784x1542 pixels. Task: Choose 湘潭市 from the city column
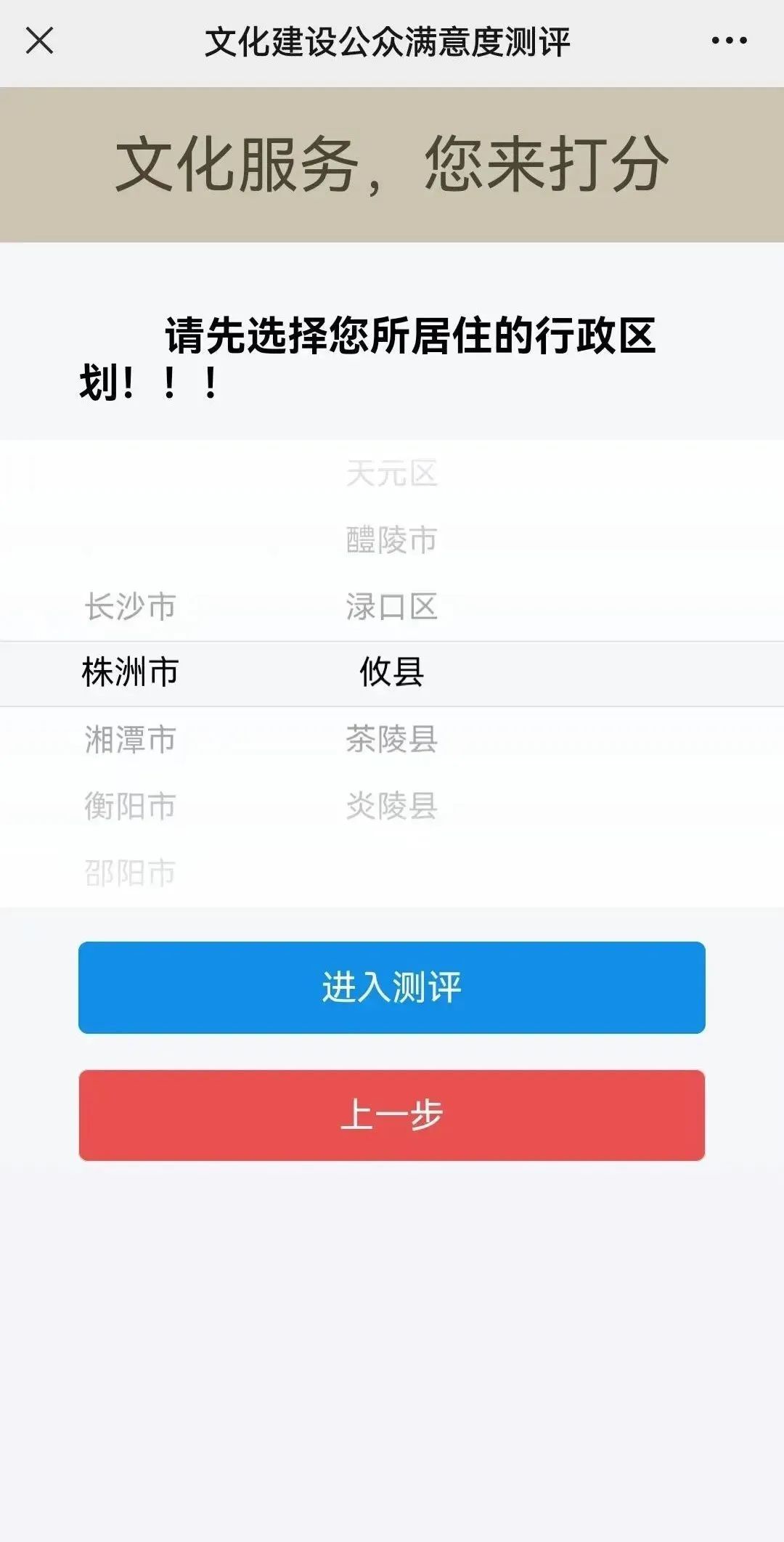click(x=131, y=740)
